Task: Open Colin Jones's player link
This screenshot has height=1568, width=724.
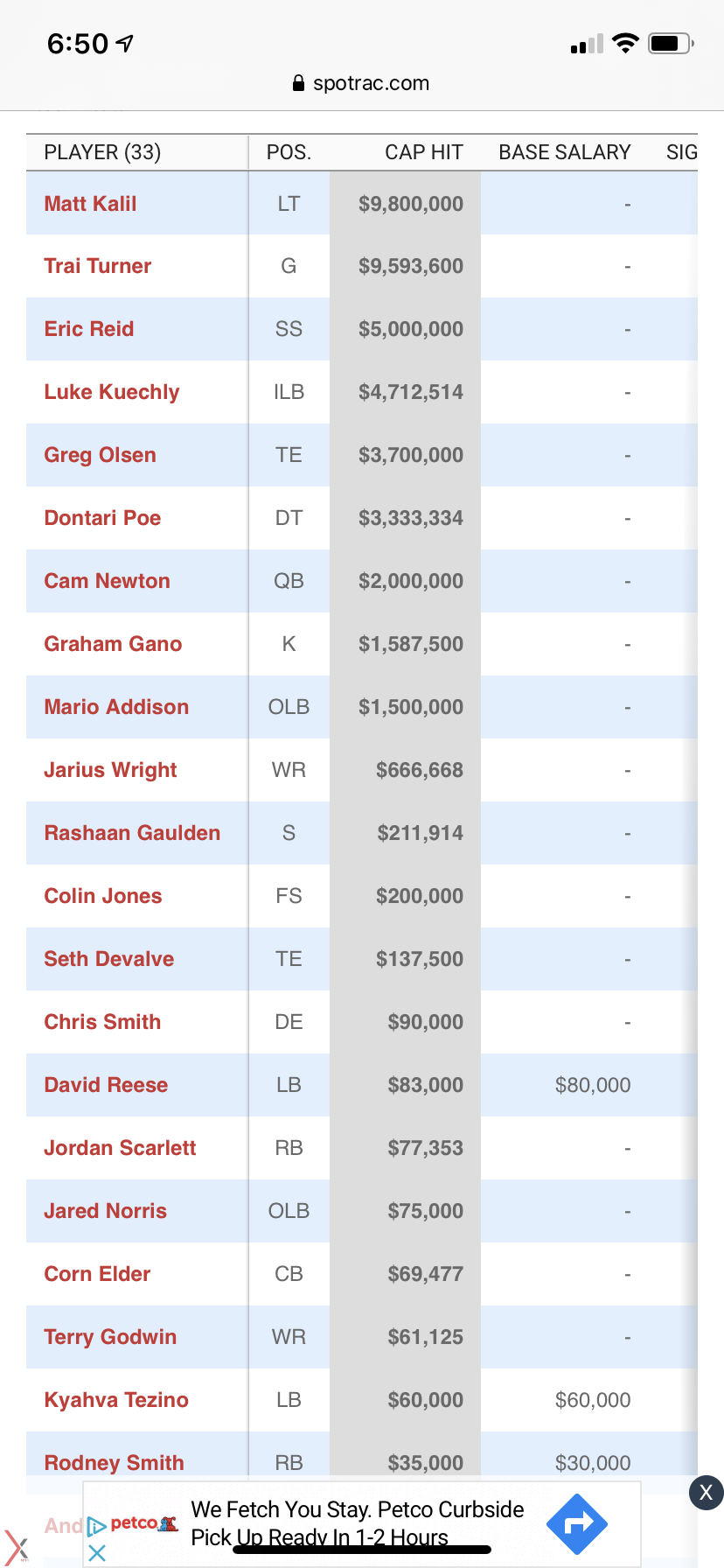Action: point(102,896)
